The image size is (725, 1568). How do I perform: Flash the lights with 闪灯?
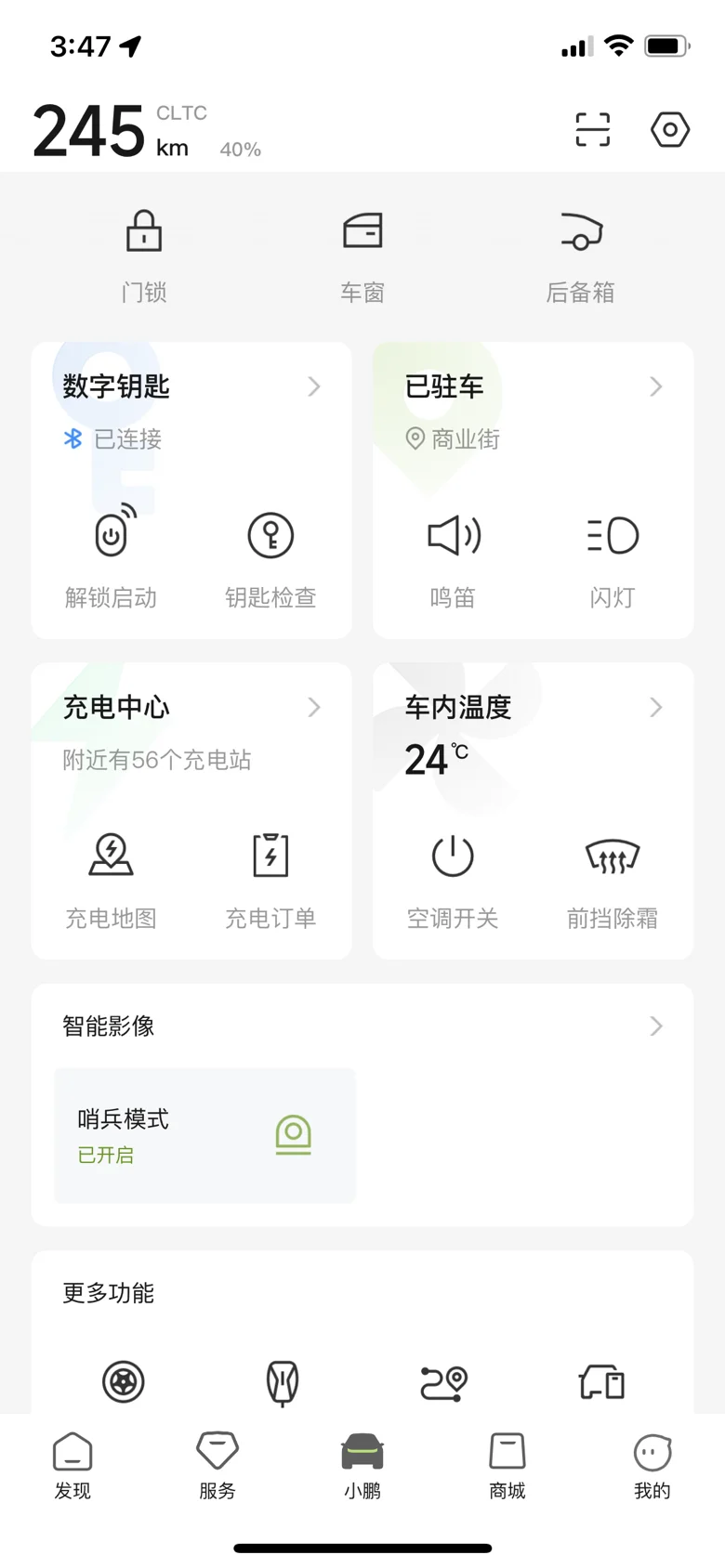613,557
